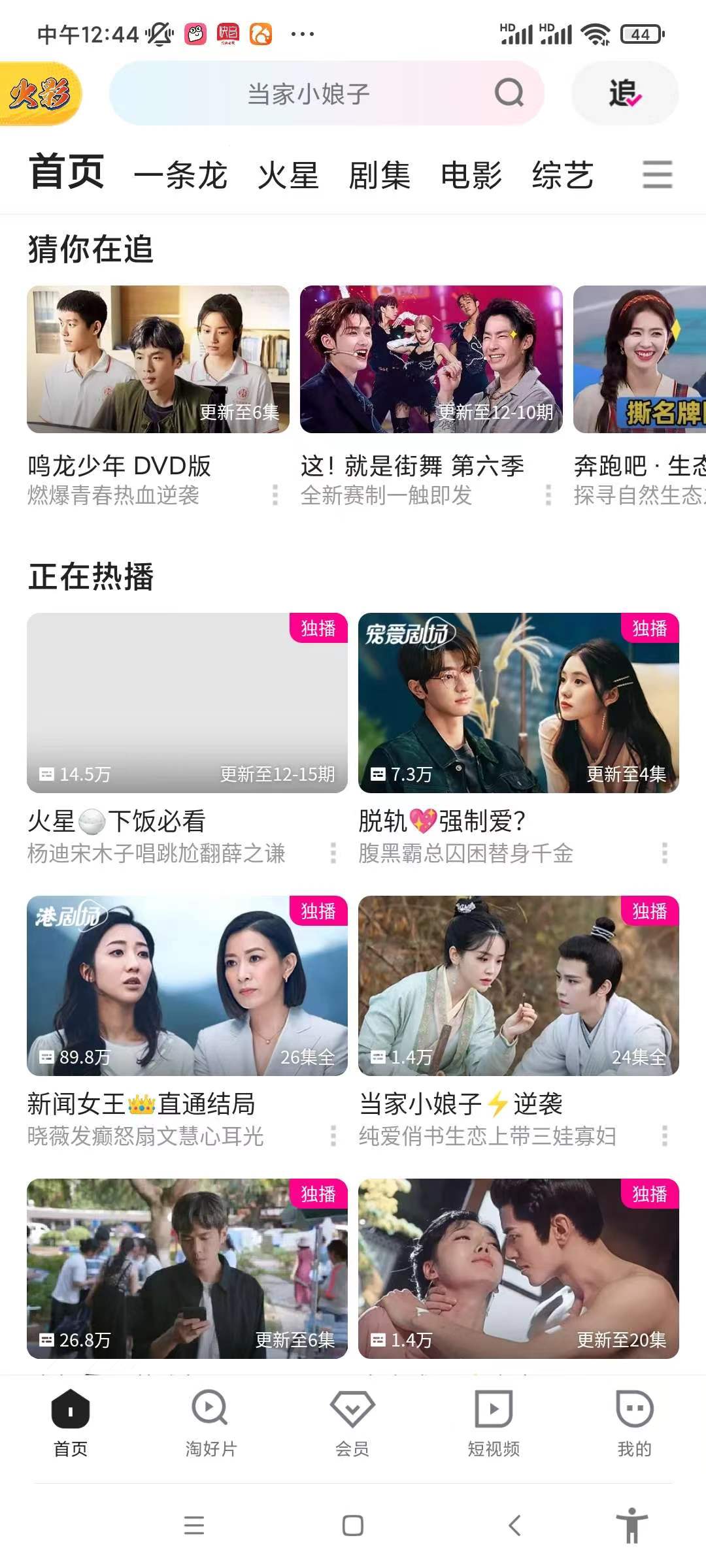Viewport: 706px width, 1568px height.
Task: Open 这！就是街舞 第六季 card
Action: pyautogui.click(x=431, y=359)
